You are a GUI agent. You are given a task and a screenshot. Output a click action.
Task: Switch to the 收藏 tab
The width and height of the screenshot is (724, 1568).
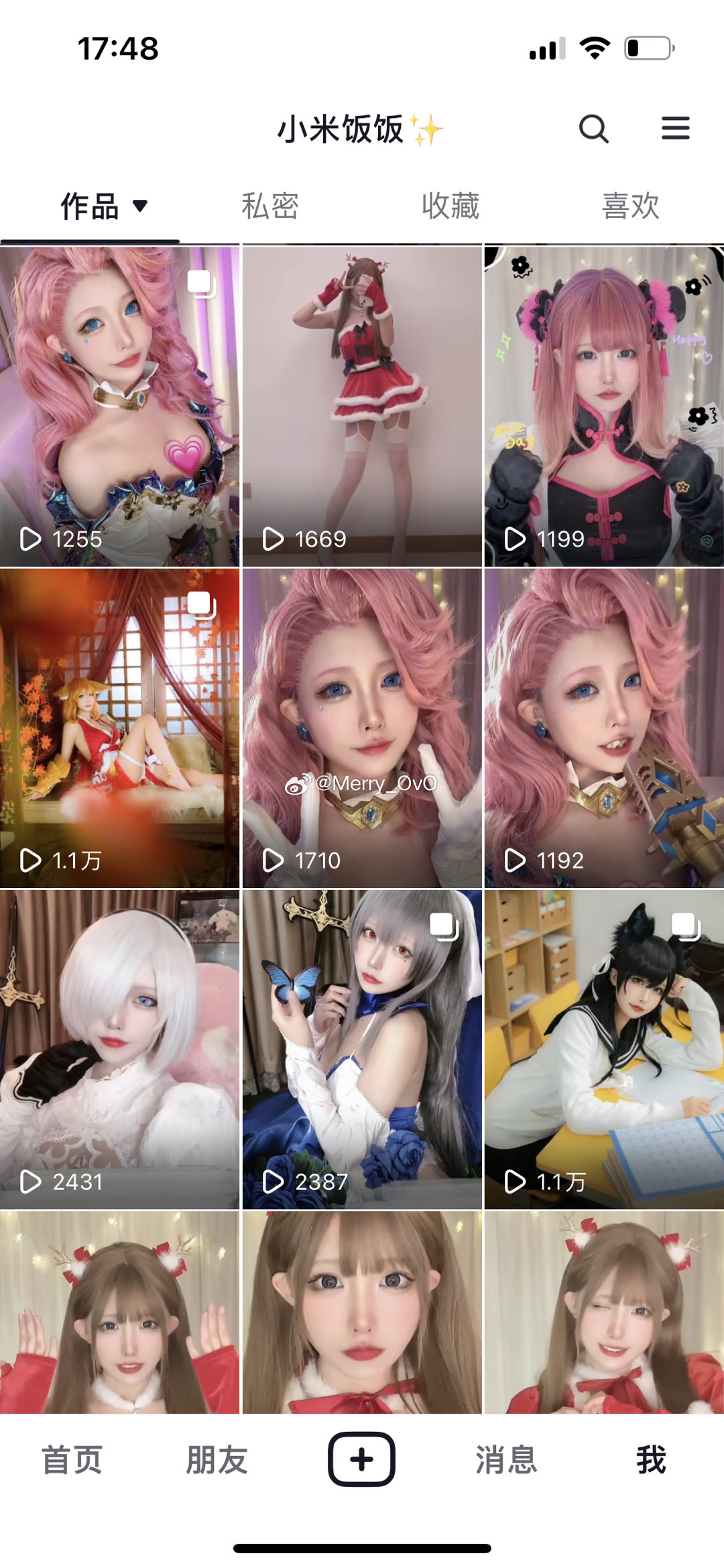click(x=450, y=206)
